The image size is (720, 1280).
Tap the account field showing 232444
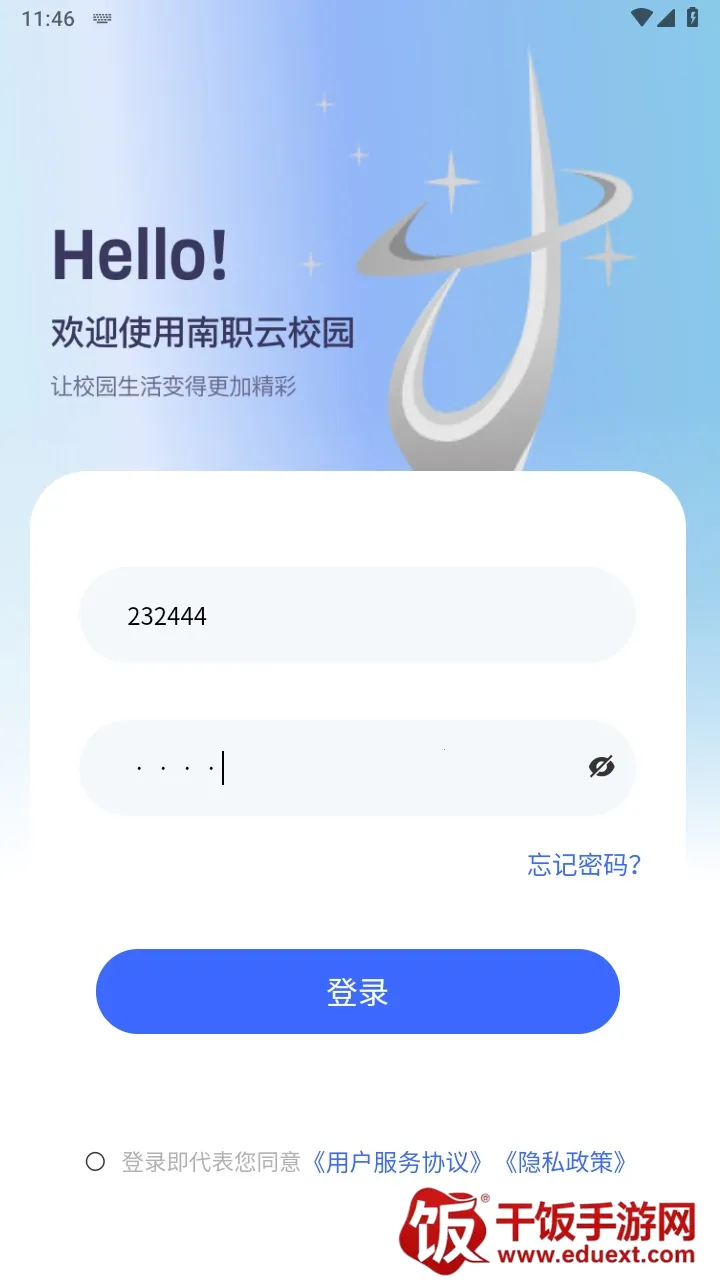pos(357,616)
